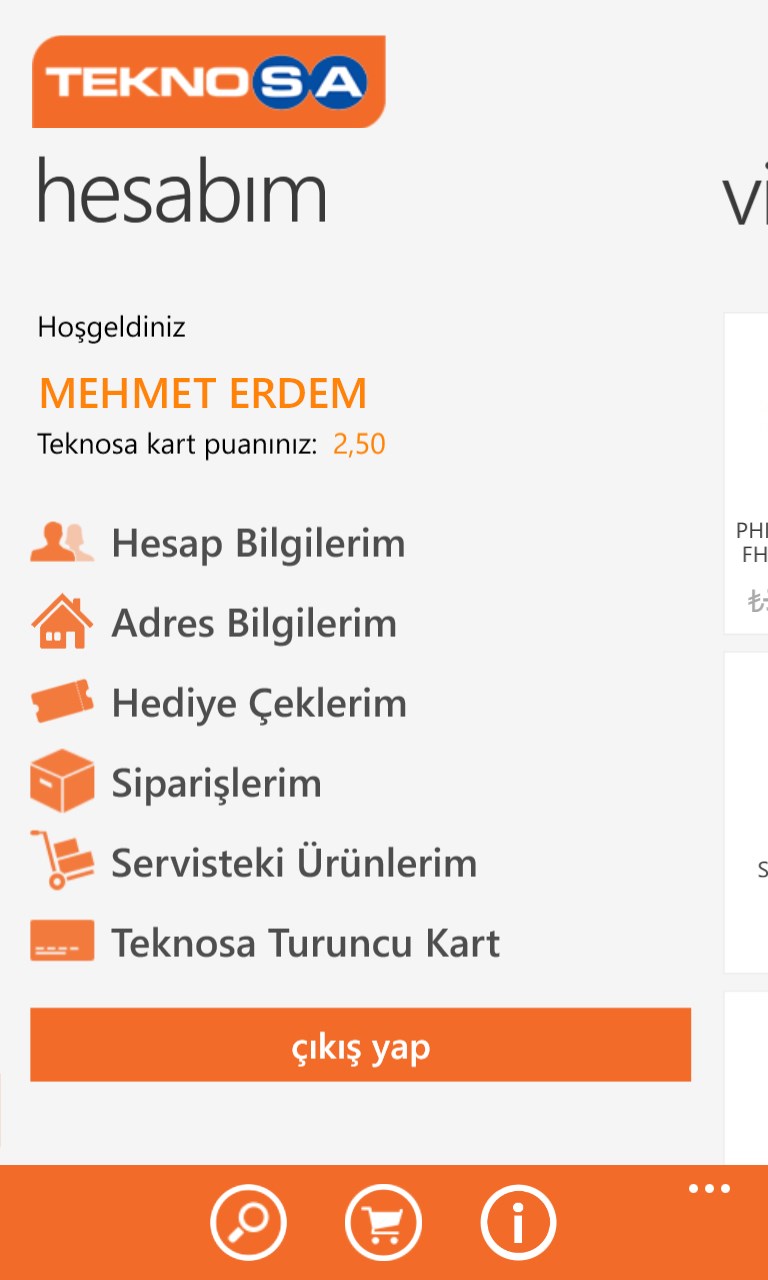
Task: Open the shopping cart
Action: [x=383, y=1222]
